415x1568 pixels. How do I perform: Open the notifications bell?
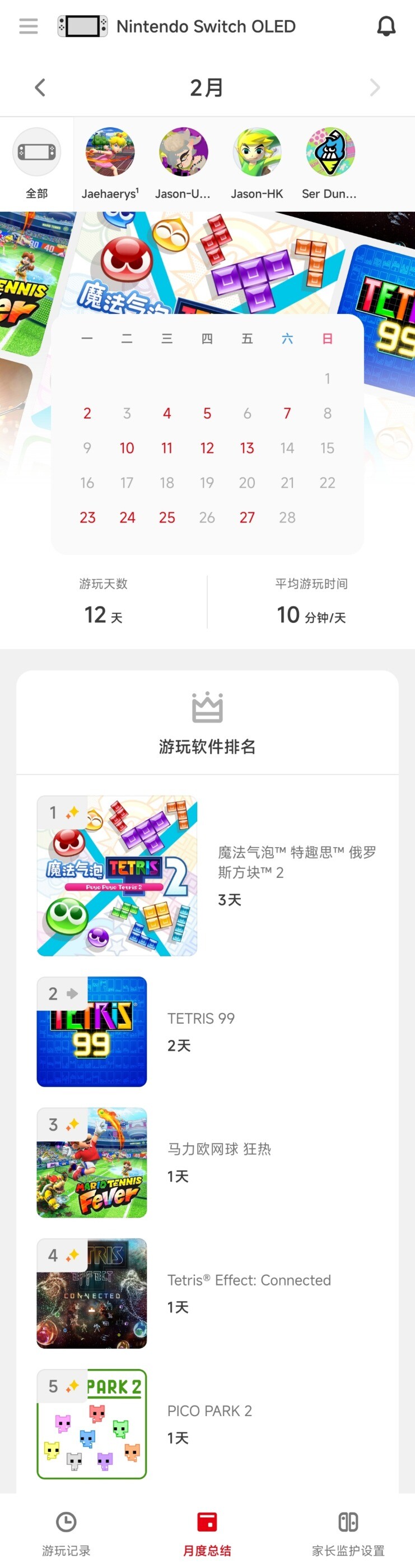pos(386,26)
